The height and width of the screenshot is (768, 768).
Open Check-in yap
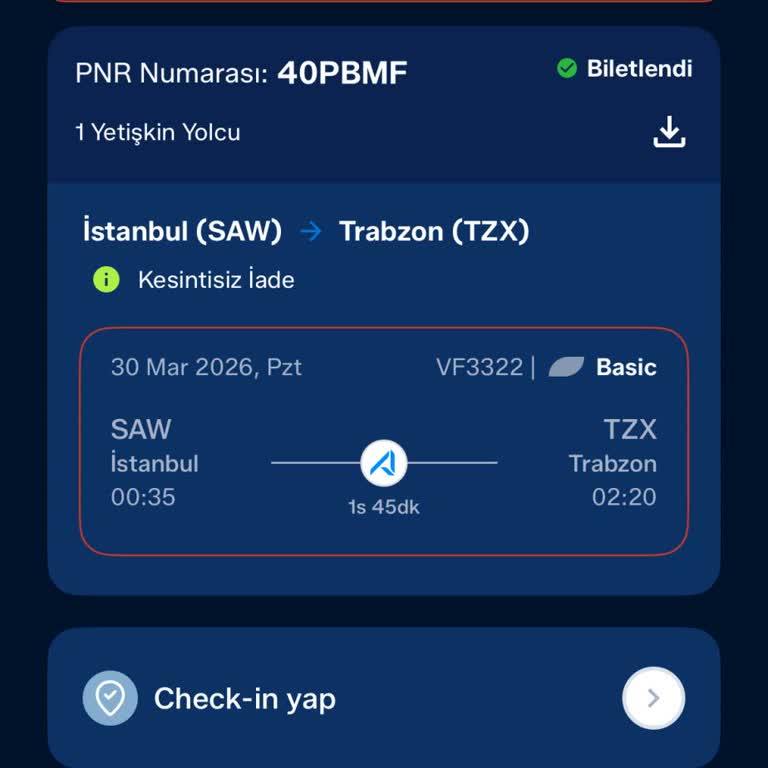pyautogui.click(x=384, y=698)
